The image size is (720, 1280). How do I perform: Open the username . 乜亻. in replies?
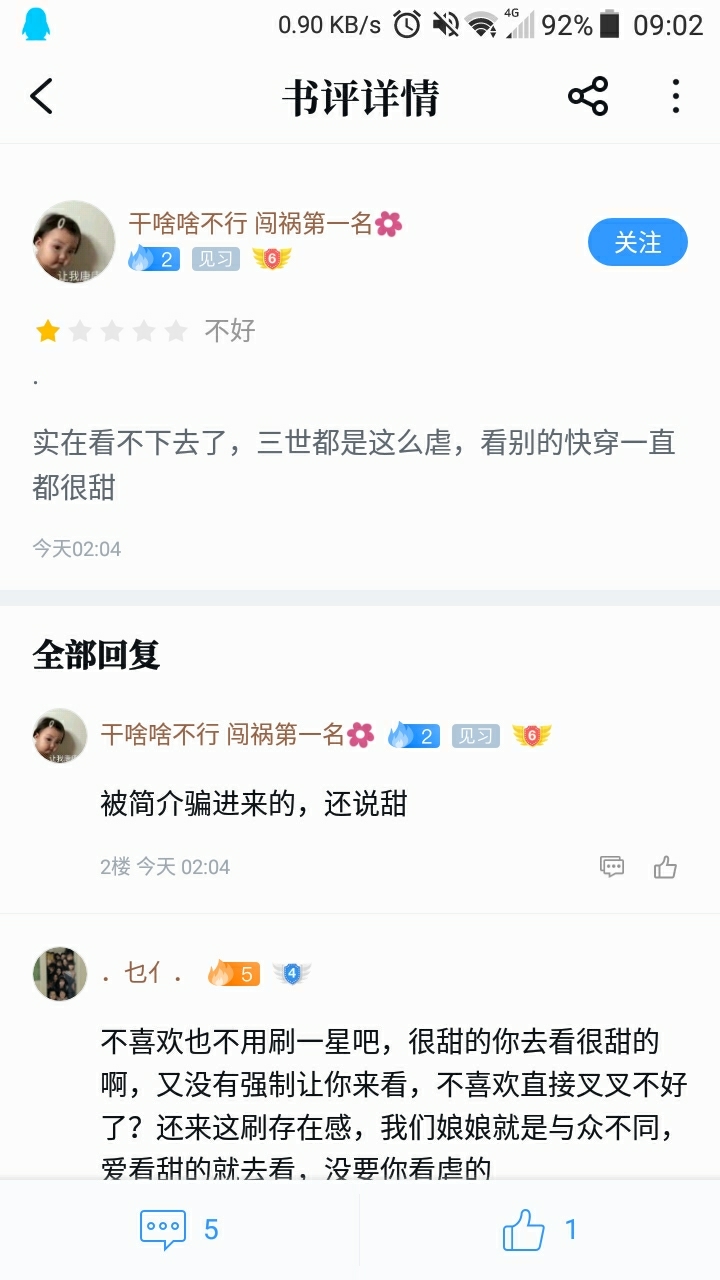tap(142, 973)
